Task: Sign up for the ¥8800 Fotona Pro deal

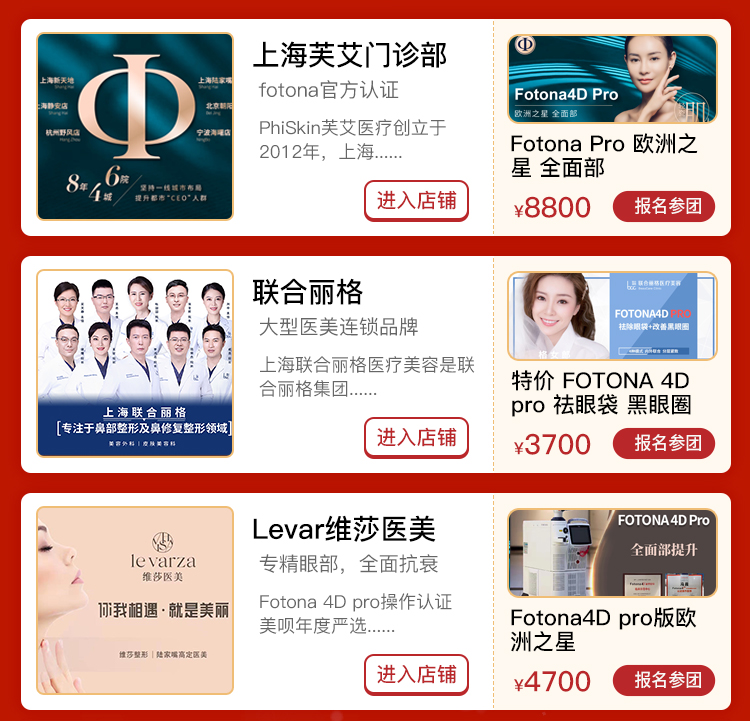Action: click(663, 207)
